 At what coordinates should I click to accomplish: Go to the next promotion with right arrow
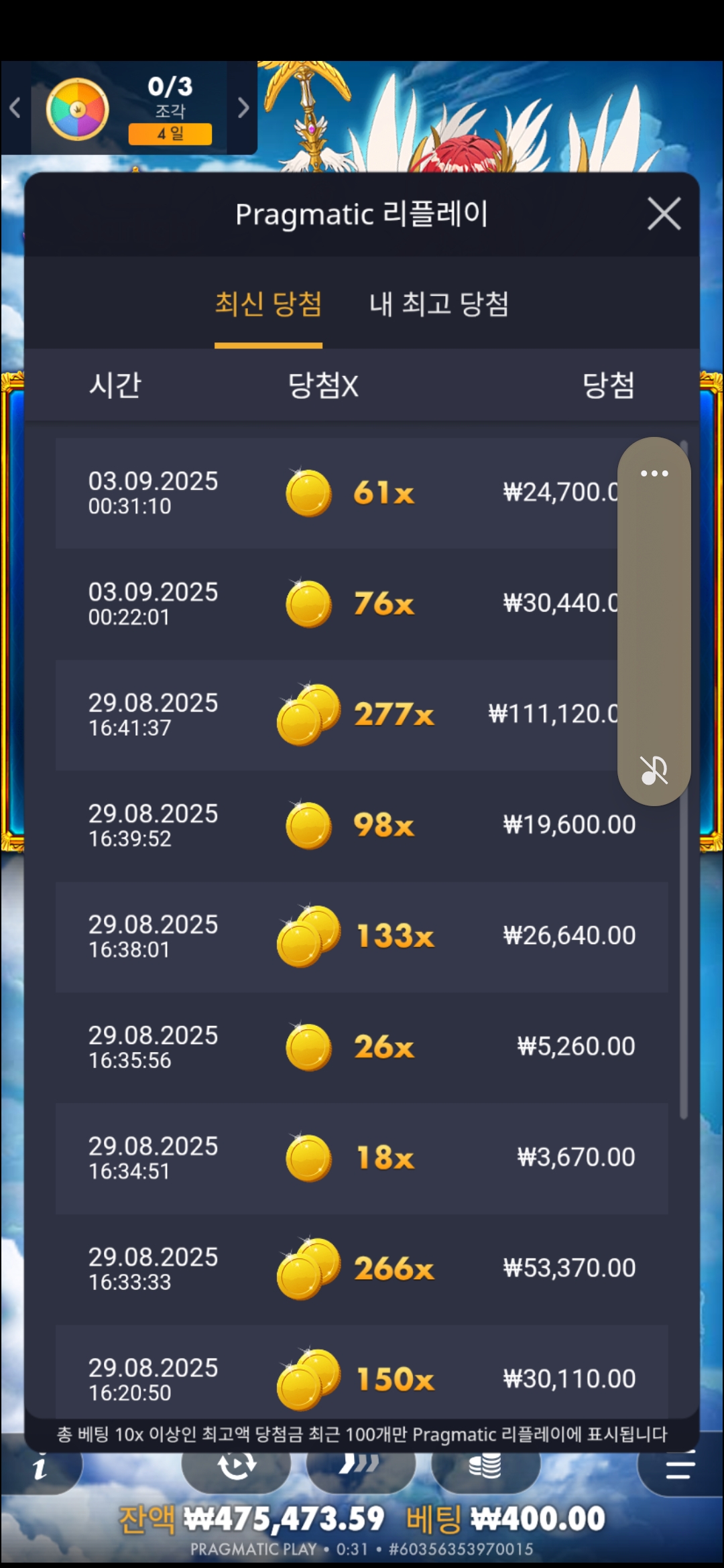(x=243, y=108)
